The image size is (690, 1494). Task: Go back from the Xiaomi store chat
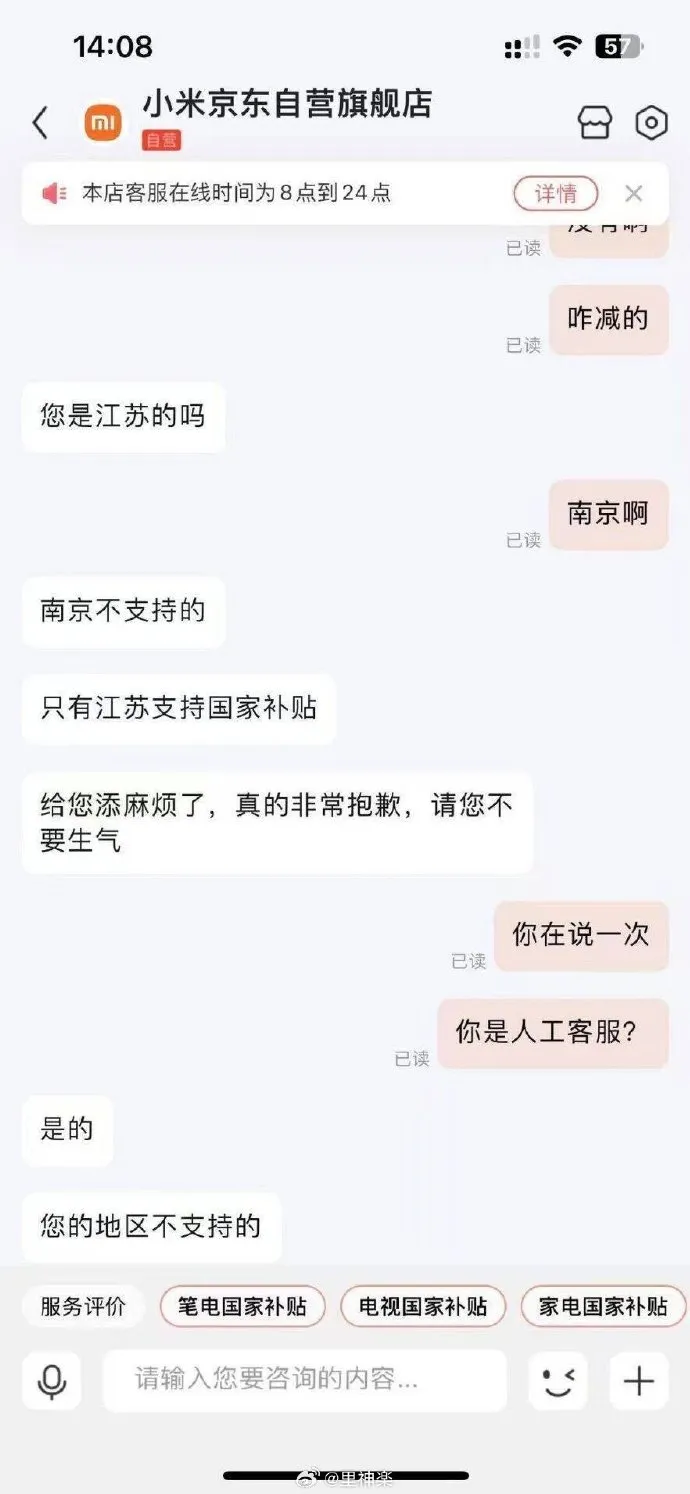(40, 123)
